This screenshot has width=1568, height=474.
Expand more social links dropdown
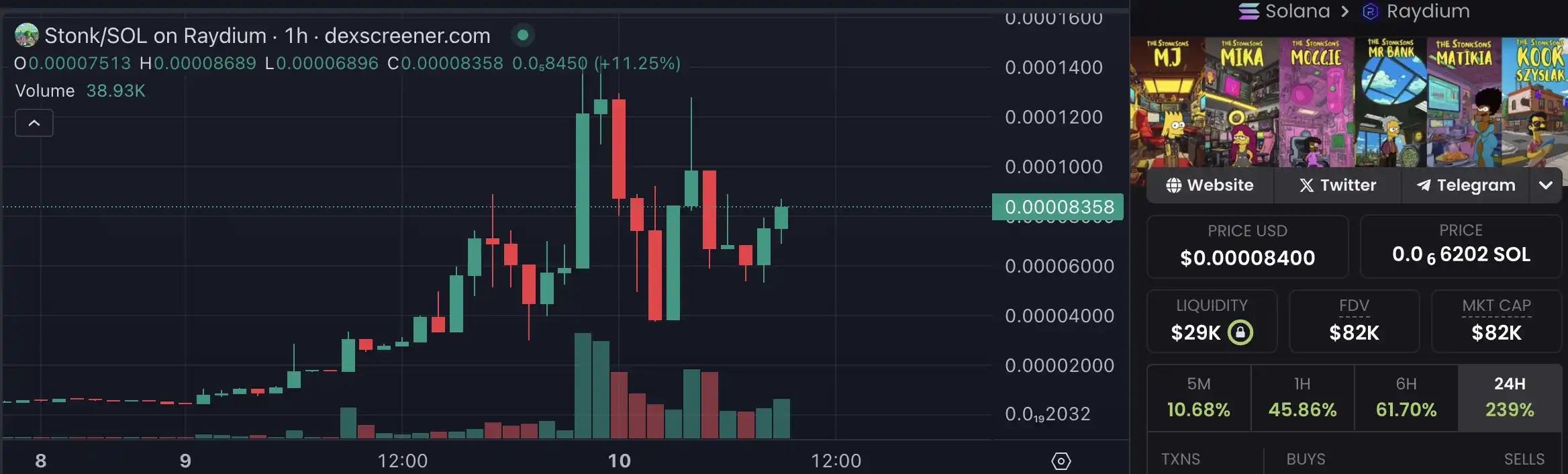1546,185
